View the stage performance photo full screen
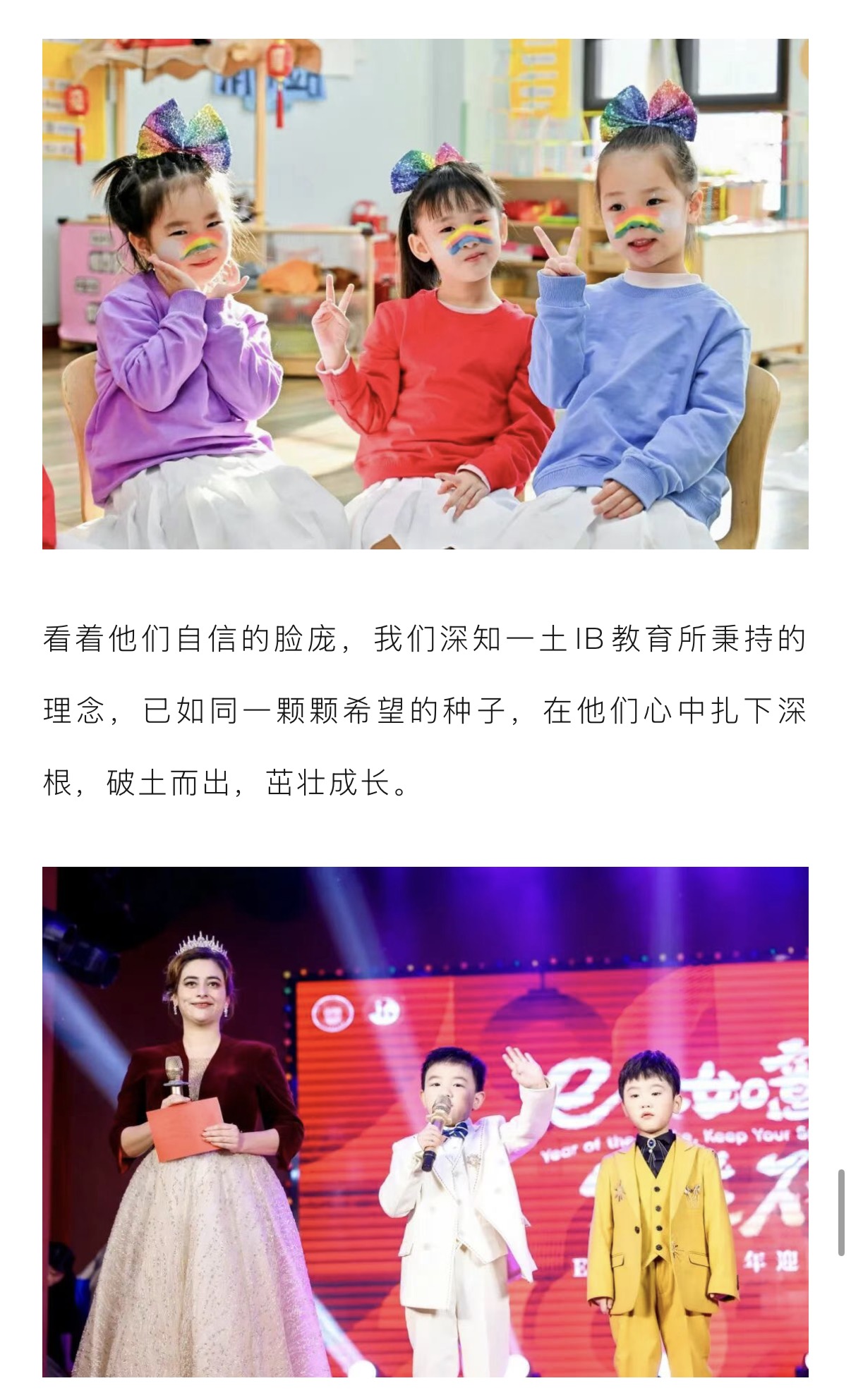The height and width of the screenshot is (1400, 851). coord(425,1121)
